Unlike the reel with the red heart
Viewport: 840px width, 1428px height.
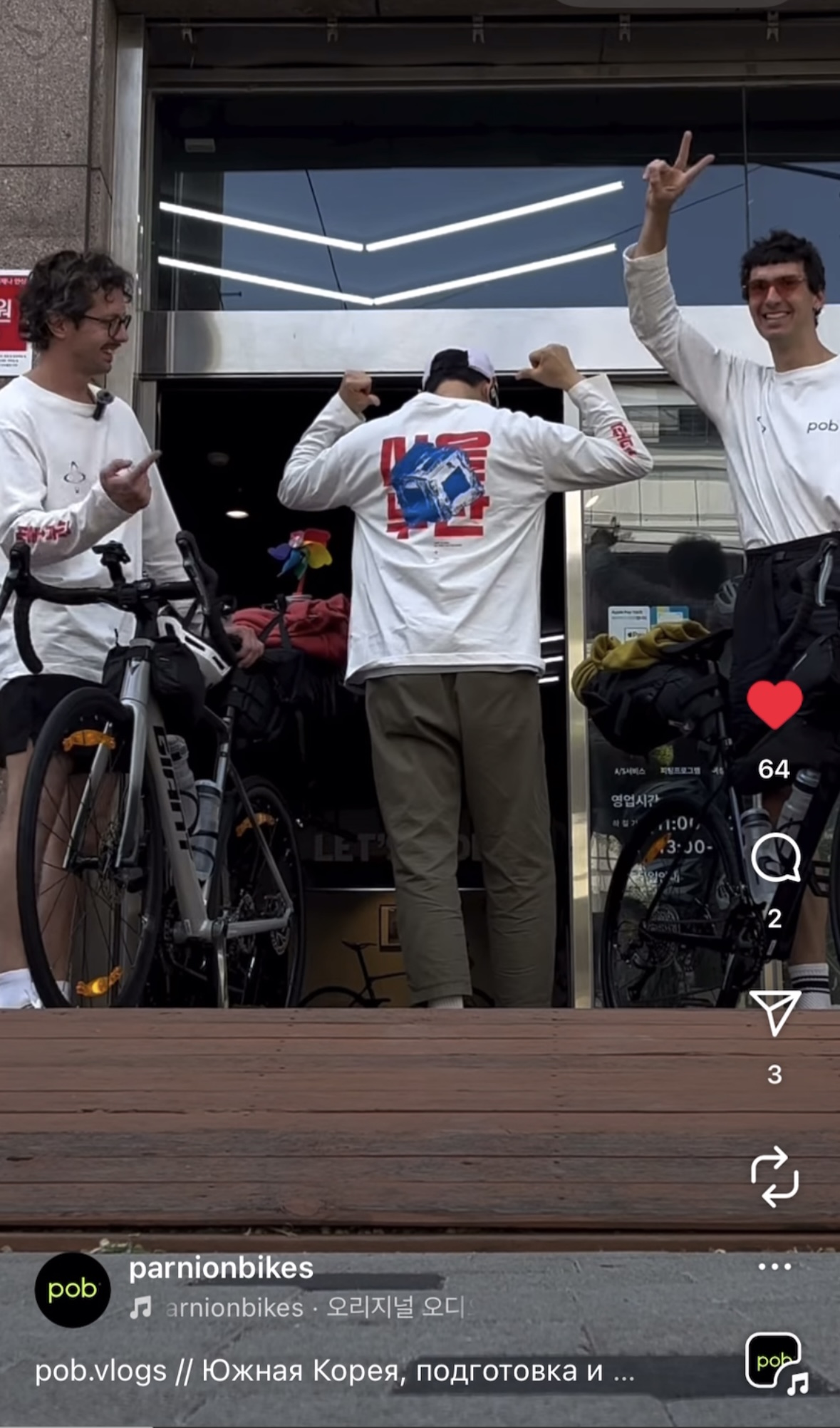[774, 704]
